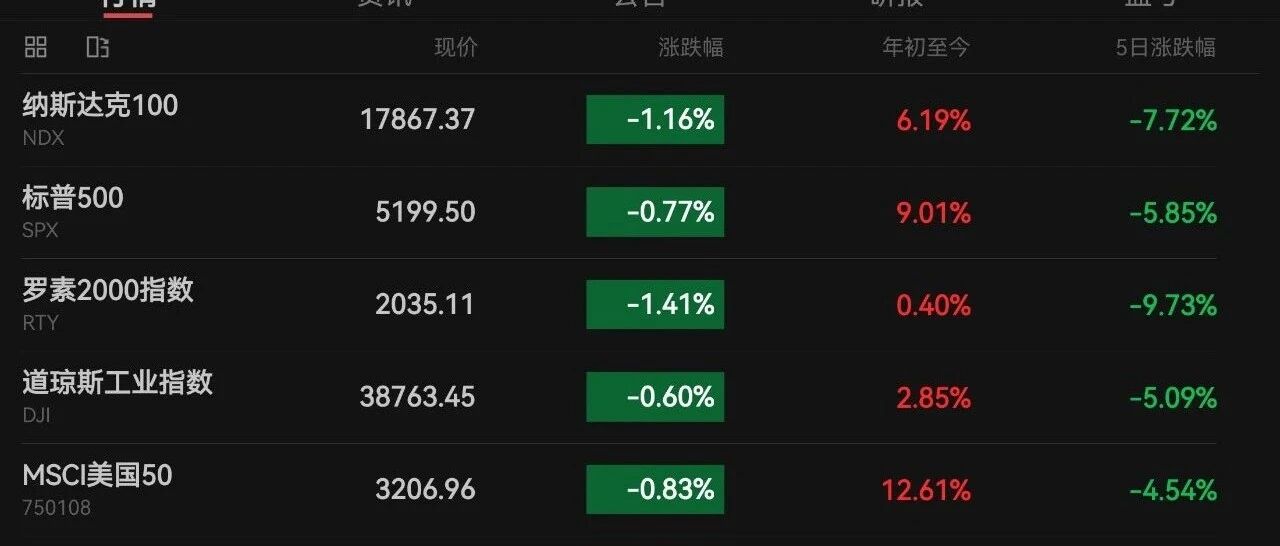Screen dimensions: 1280x546
Task: Sort by 涨跌幅 column header
Action: [x=691, y=47]
